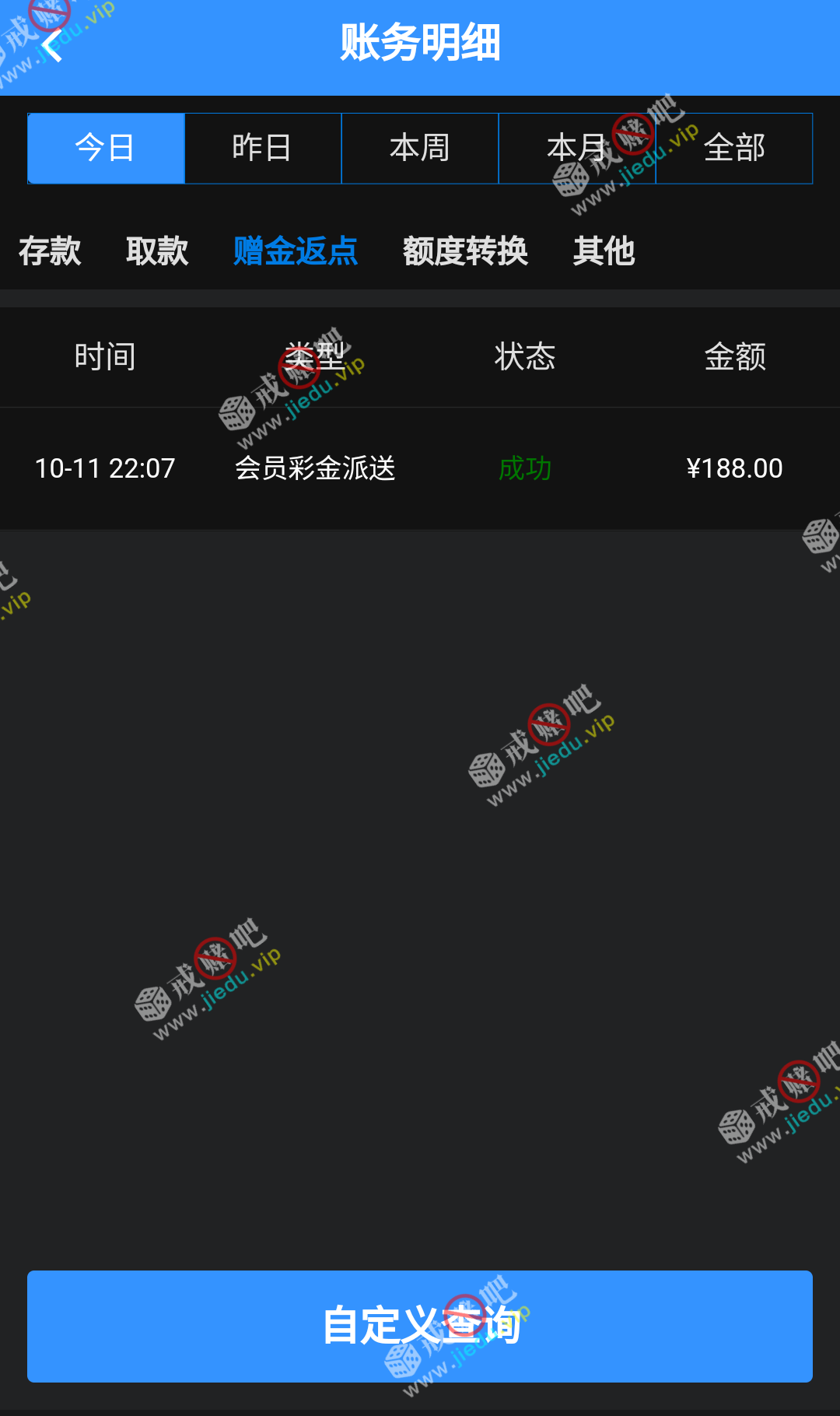Switch to the 全部 date filter
The height and width of the screenshot is (1416, 840).
click(x=734, y=148)
